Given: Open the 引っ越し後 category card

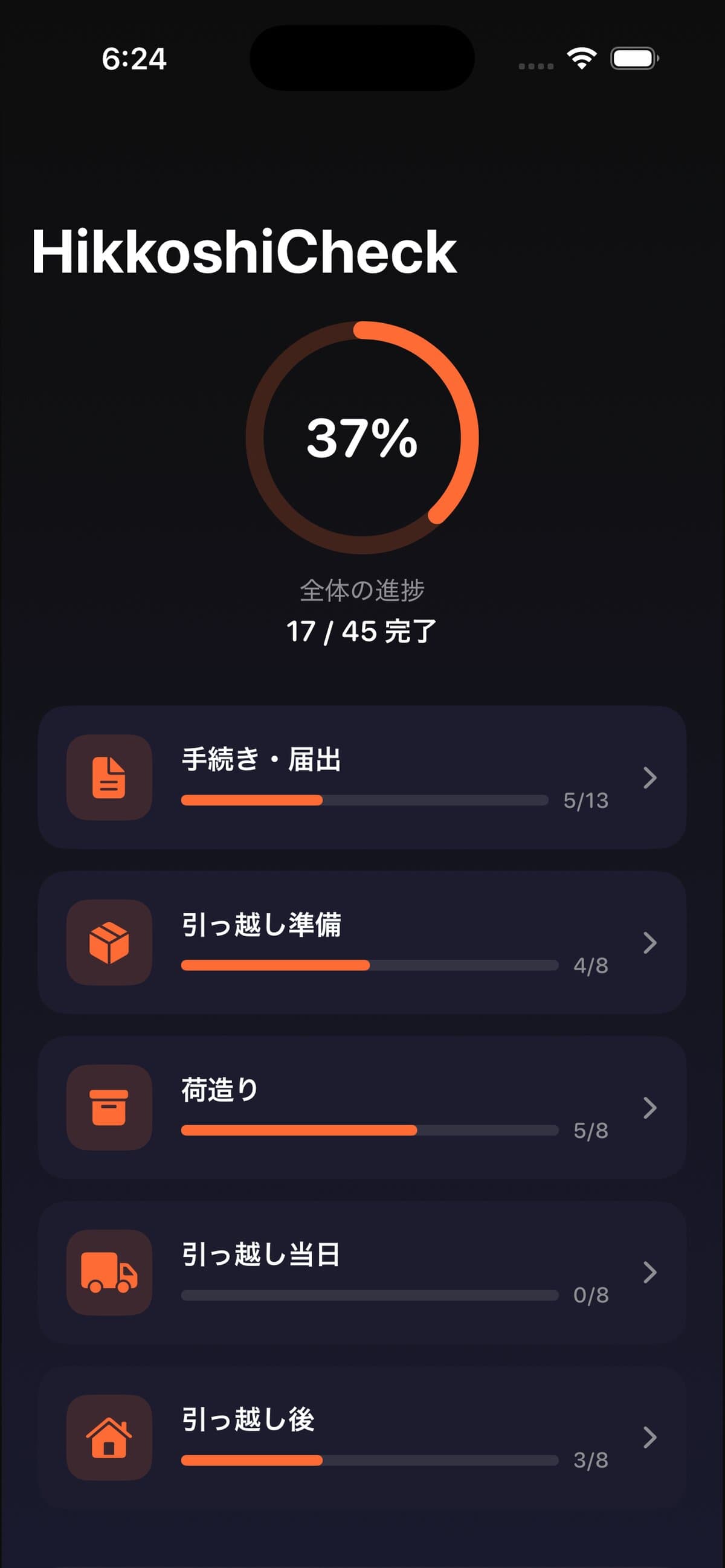Looking at the screenshot, I should (x=361, y=1437).
